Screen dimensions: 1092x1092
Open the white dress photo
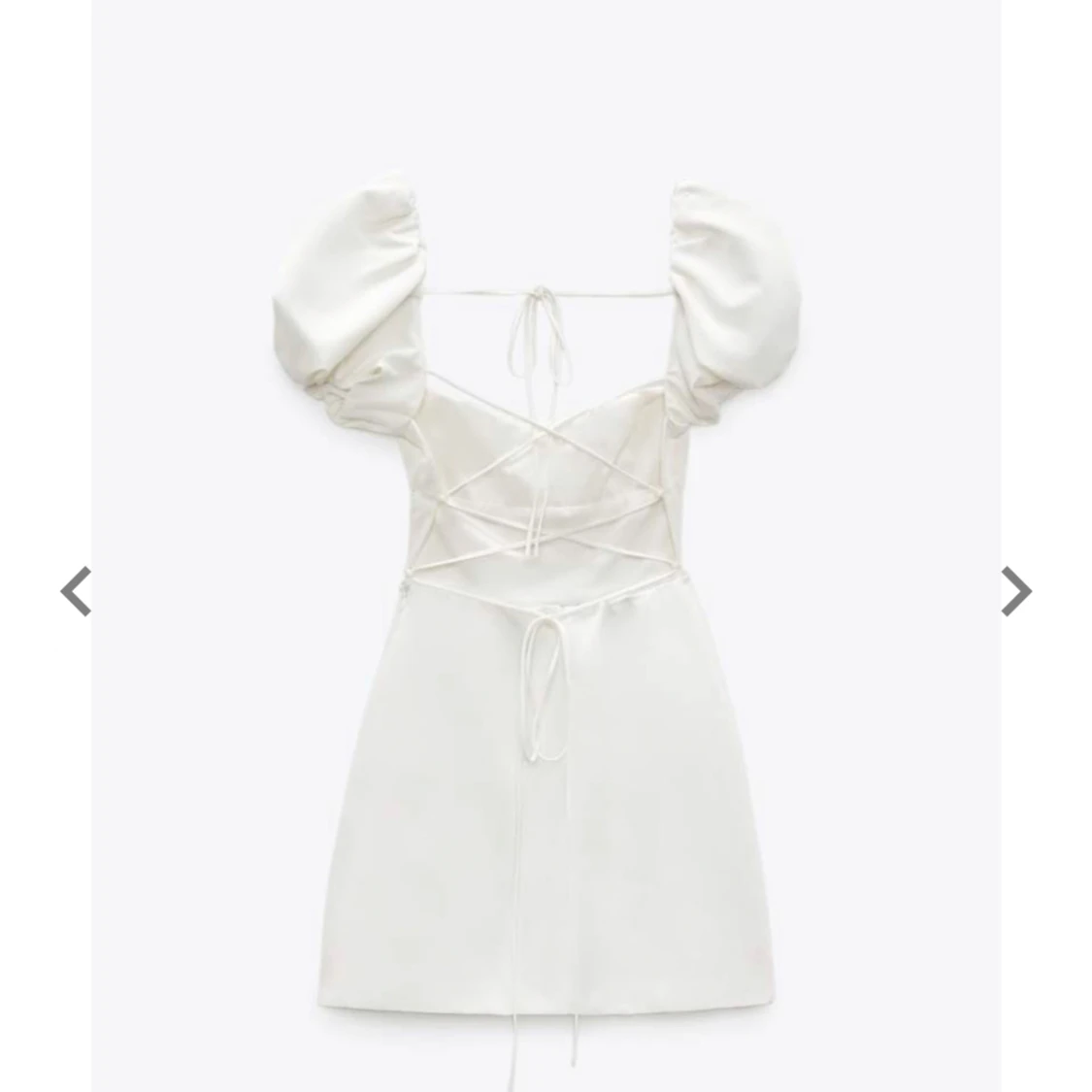(x=546, y=602)
